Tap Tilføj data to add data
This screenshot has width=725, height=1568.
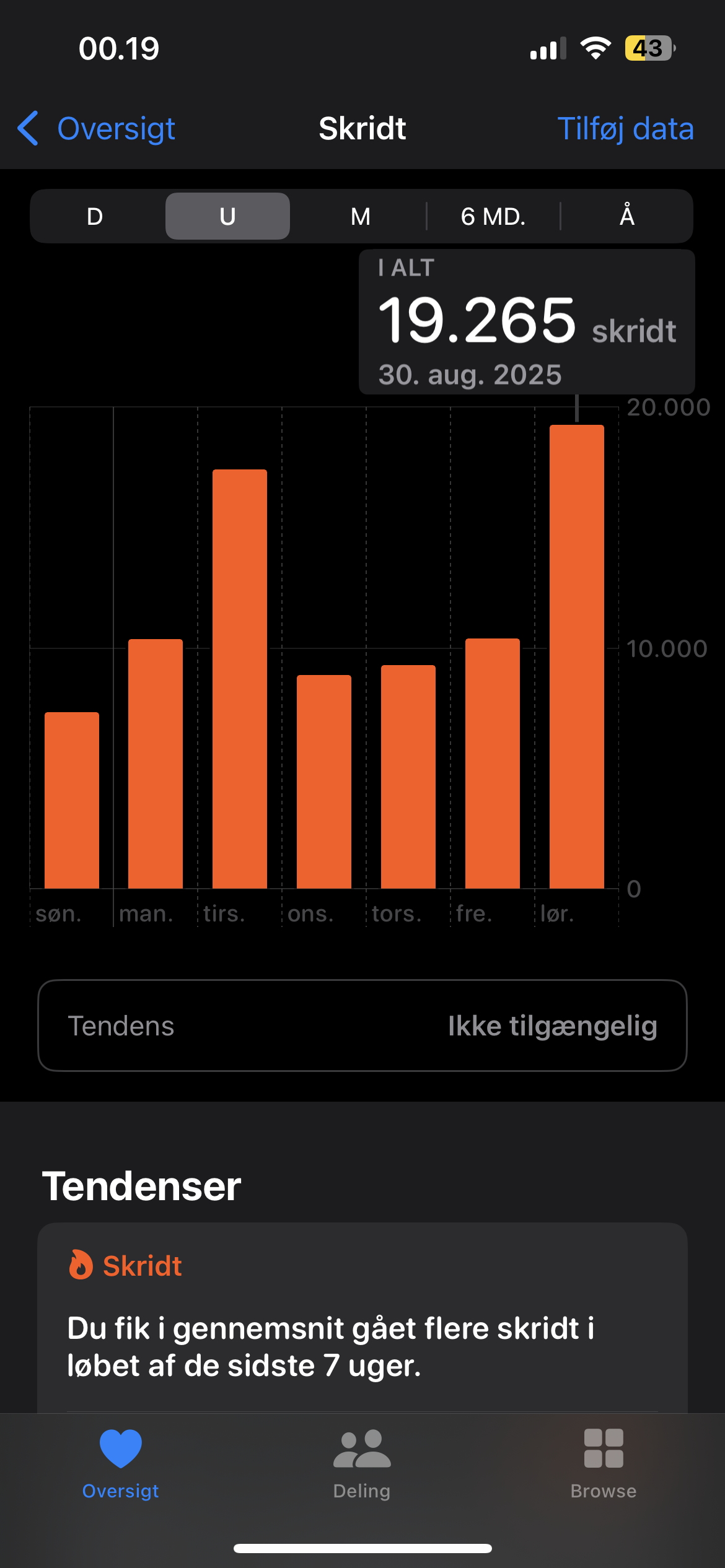[625, 129]
